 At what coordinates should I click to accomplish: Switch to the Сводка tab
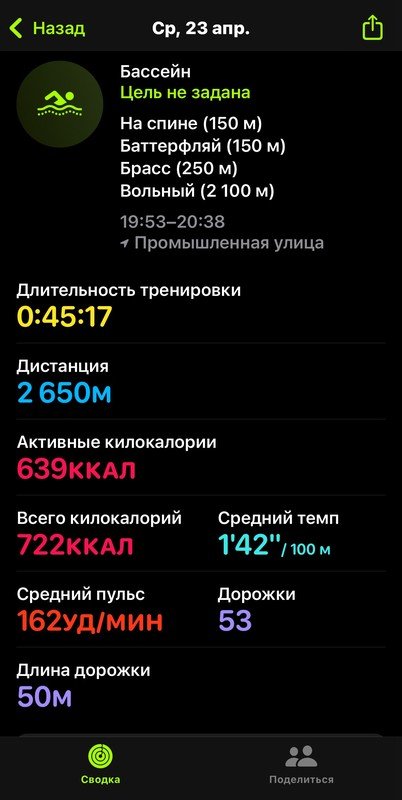[x=100, y=765]
